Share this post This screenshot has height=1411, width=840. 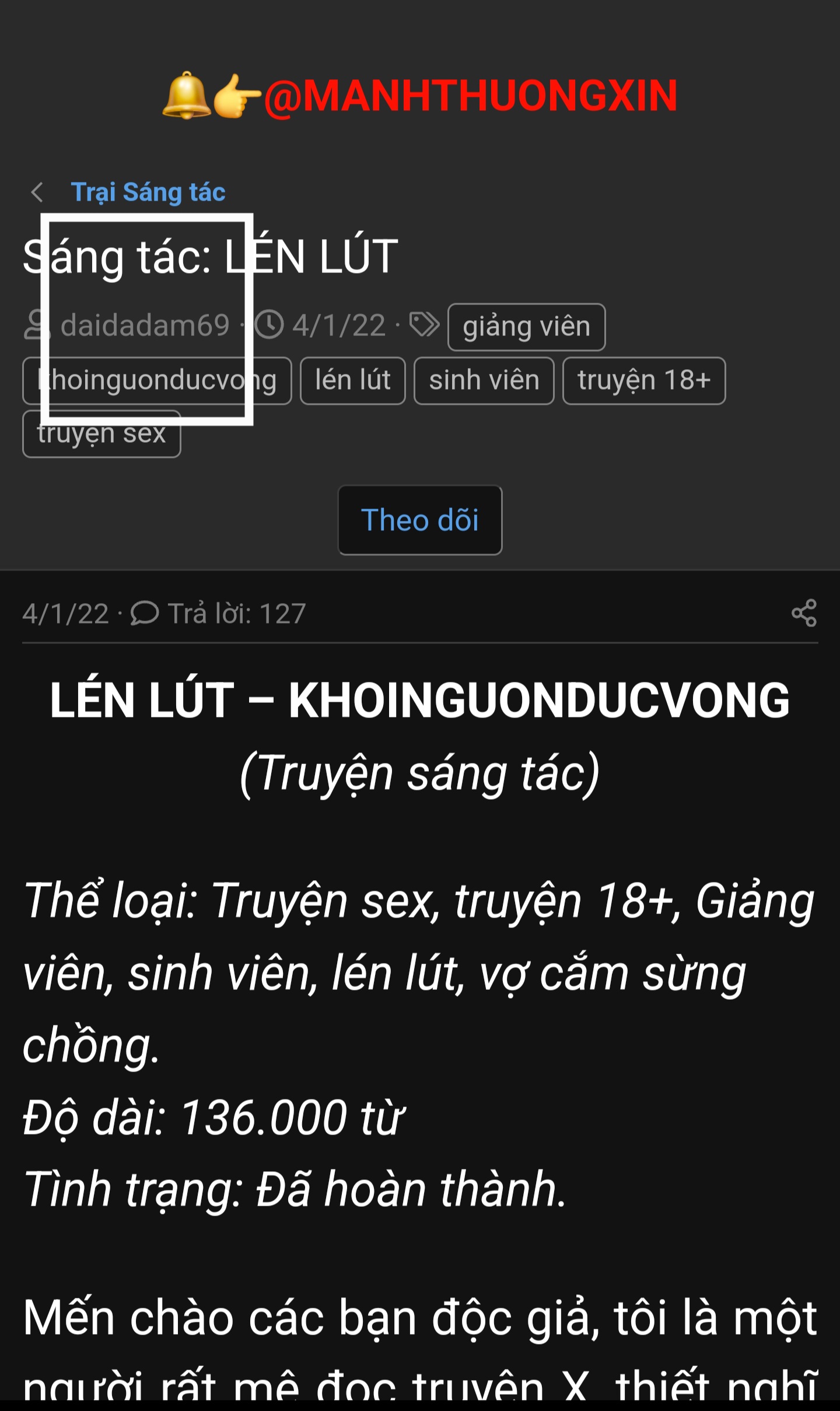tap(804, 613)
